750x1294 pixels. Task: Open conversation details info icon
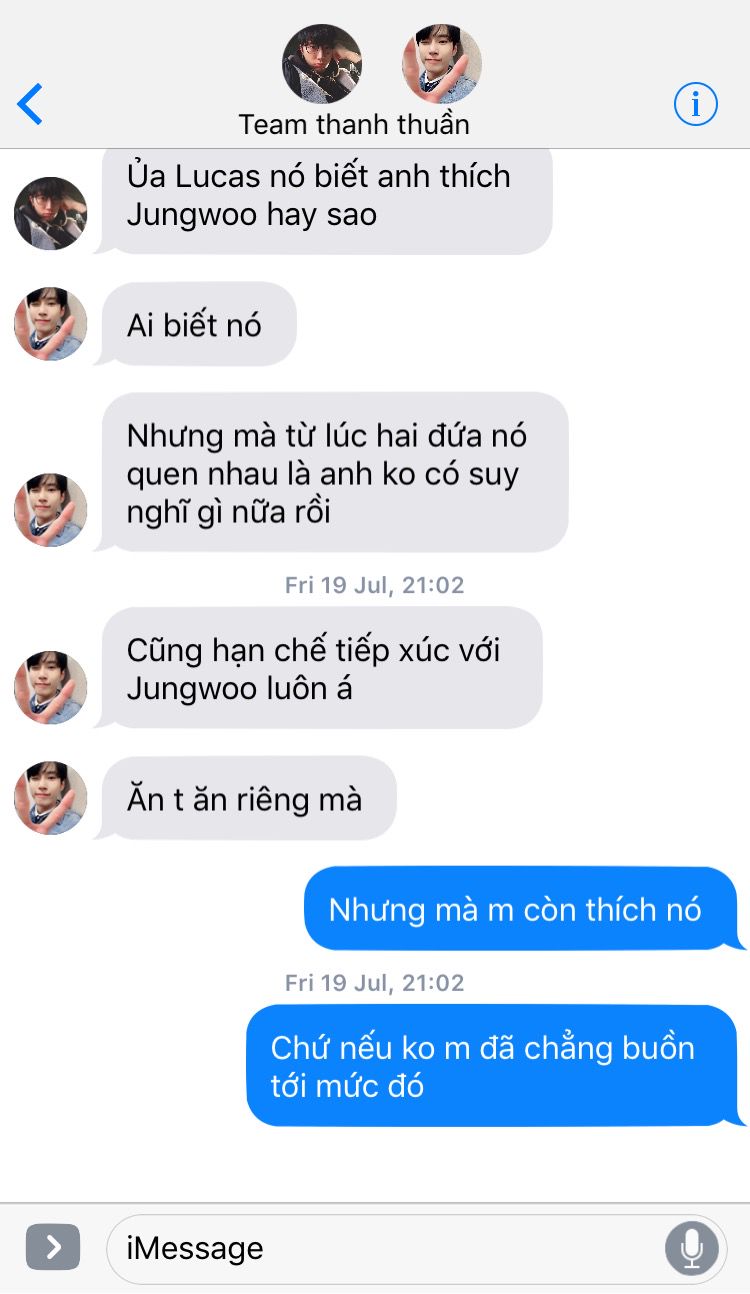tap(695, 104)
